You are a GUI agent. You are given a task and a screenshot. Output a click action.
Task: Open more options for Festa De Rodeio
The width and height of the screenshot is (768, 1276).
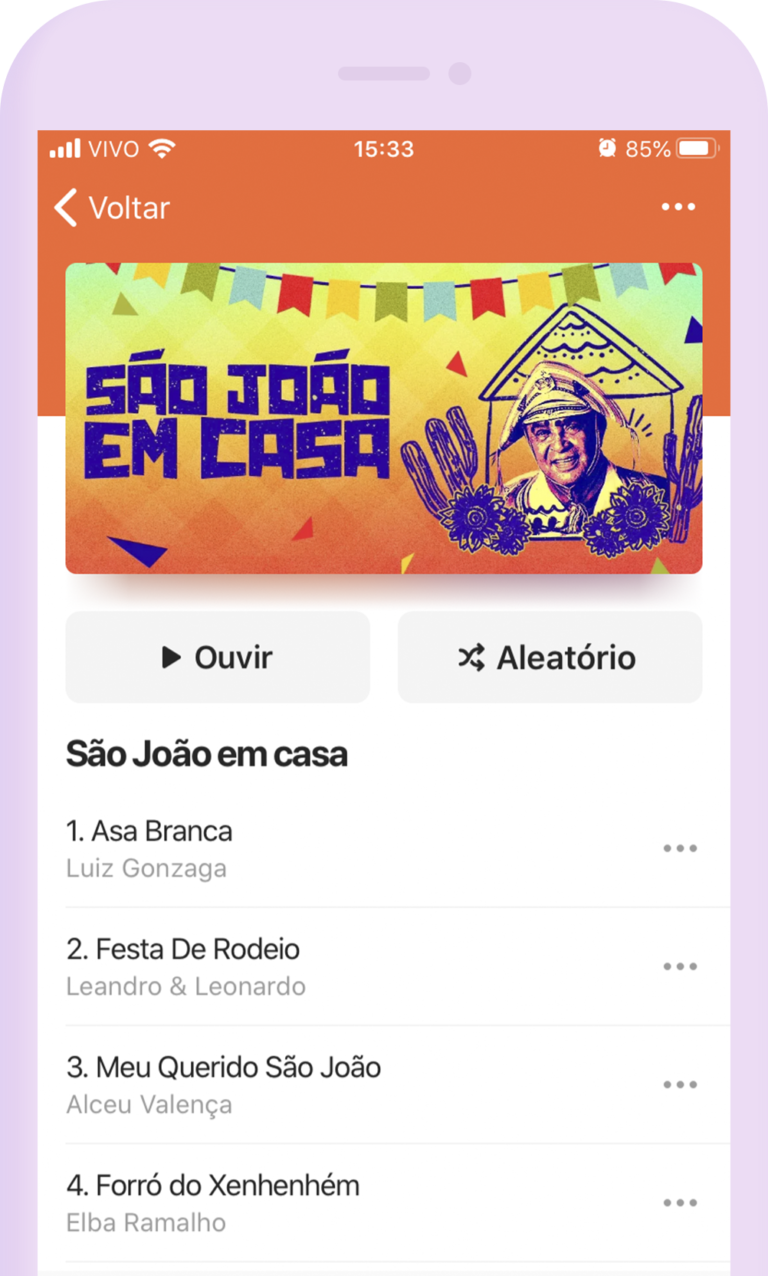681,966
